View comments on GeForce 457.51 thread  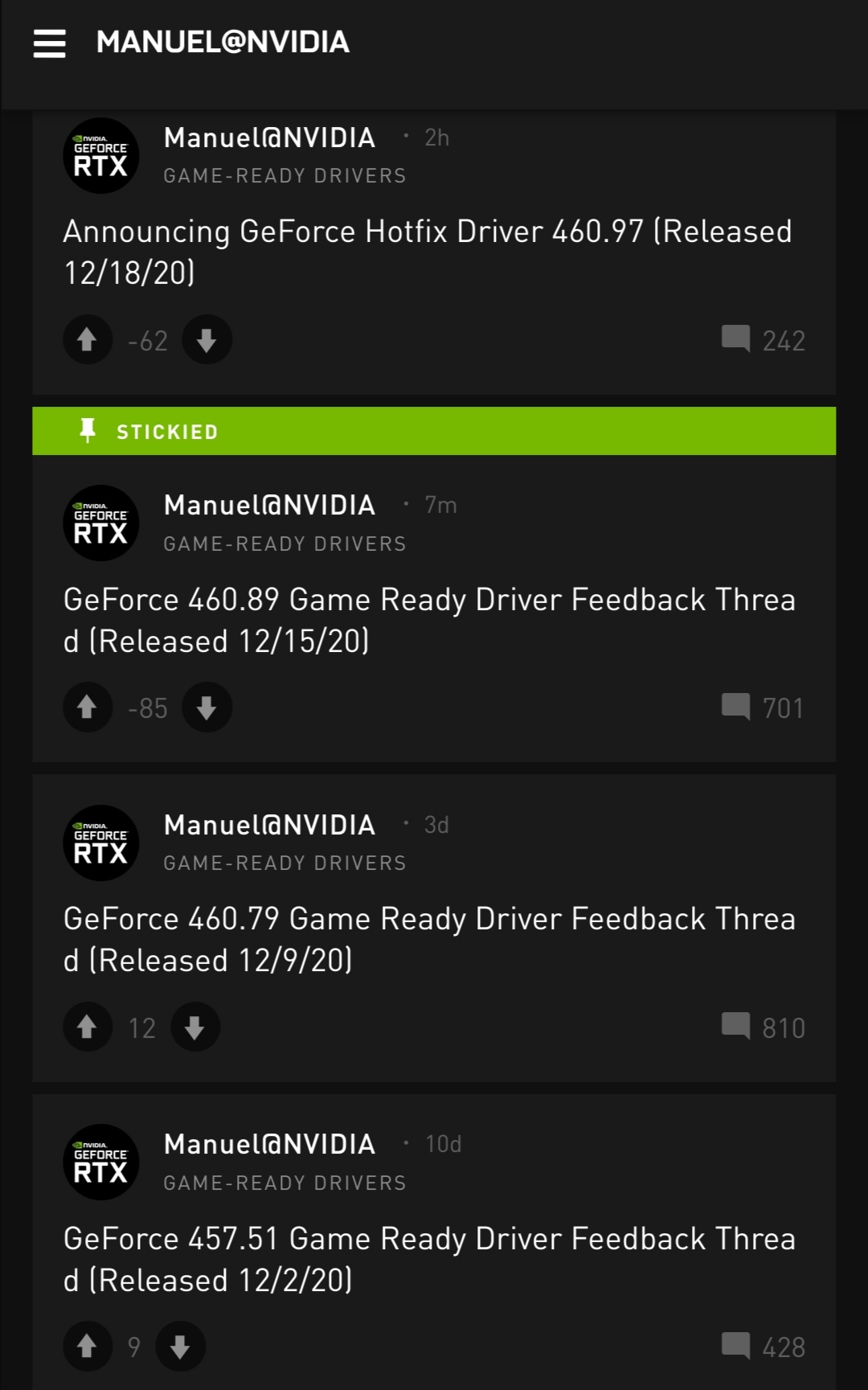(x=763, y=1347)
